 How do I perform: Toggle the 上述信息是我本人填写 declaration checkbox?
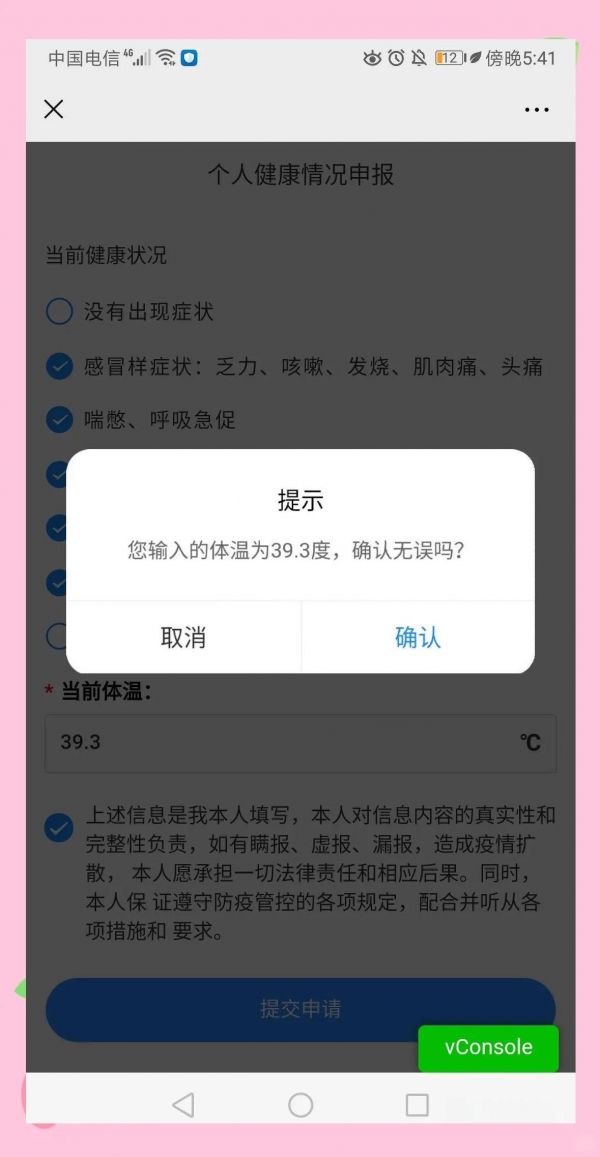[59, 828]
